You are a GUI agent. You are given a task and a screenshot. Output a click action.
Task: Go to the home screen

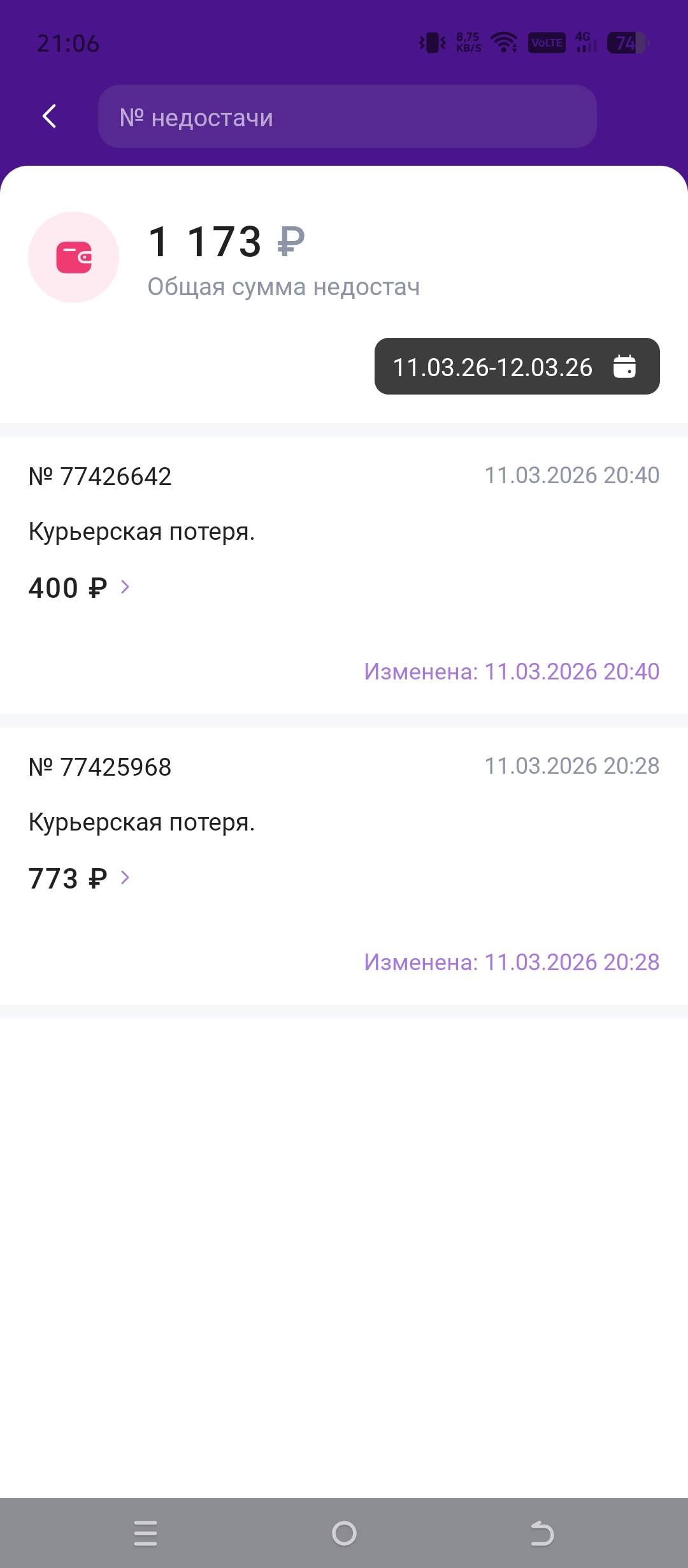(344, 1533)
